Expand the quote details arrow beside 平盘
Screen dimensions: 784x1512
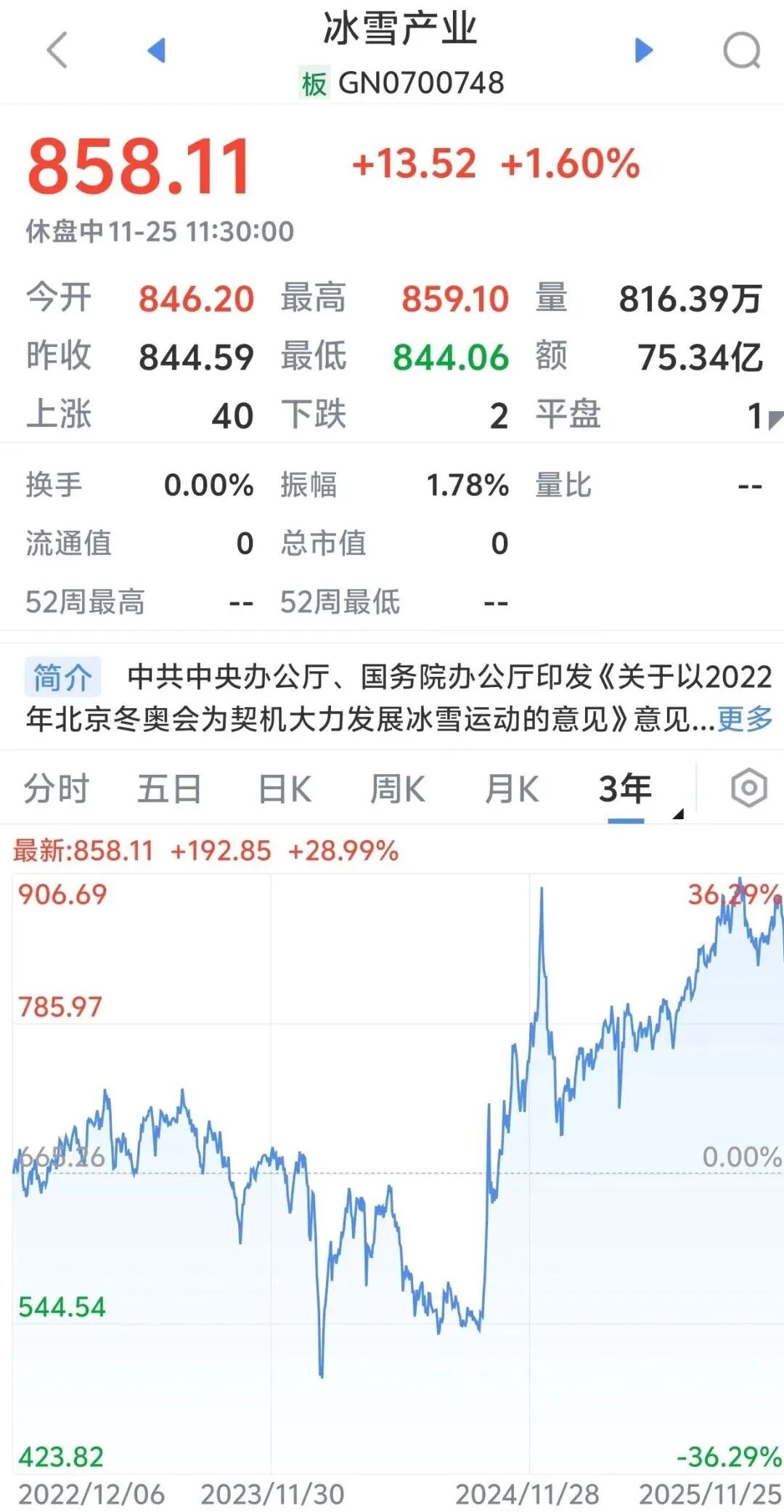[x=775, y=419]
